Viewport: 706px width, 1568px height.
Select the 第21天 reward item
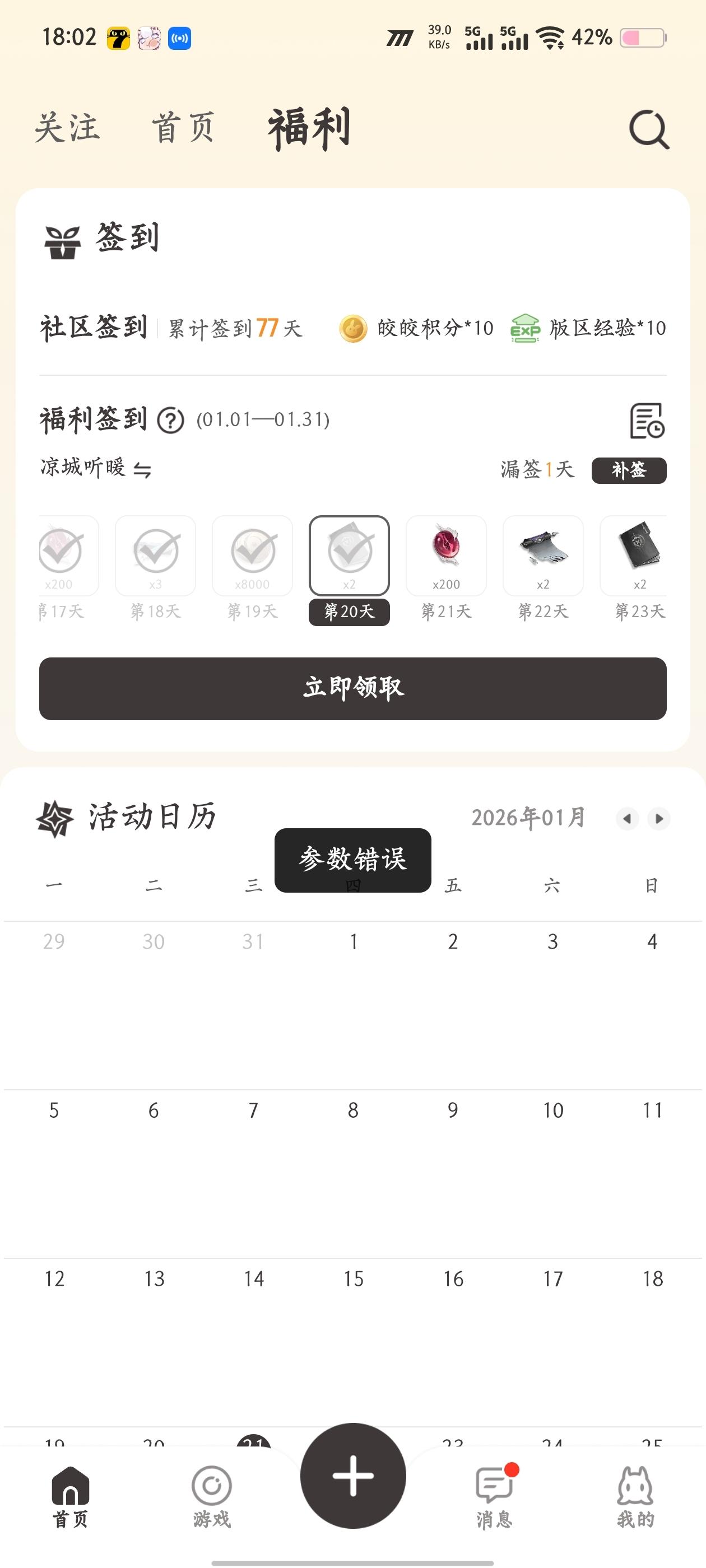(x=446, y=556)
